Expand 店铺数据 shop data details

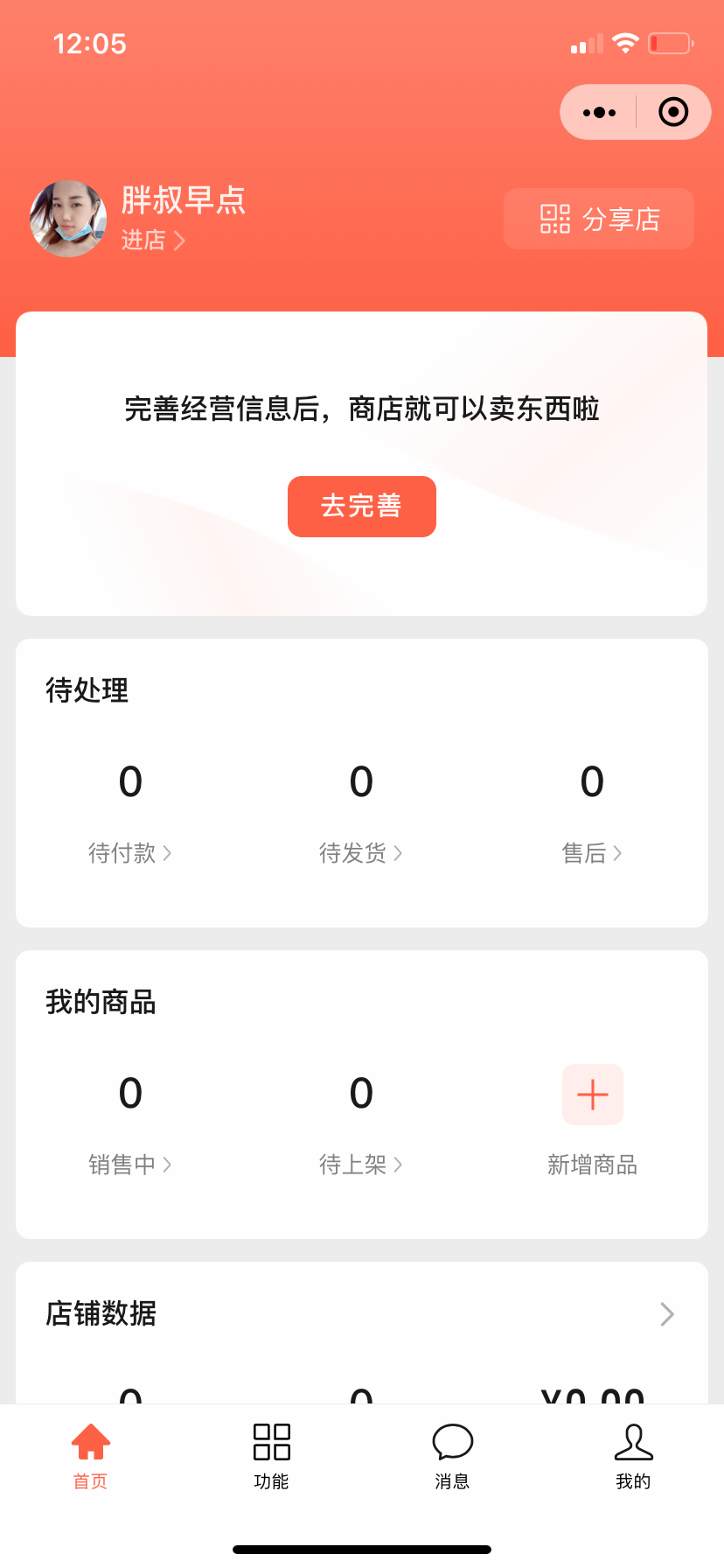point(666,1313)
